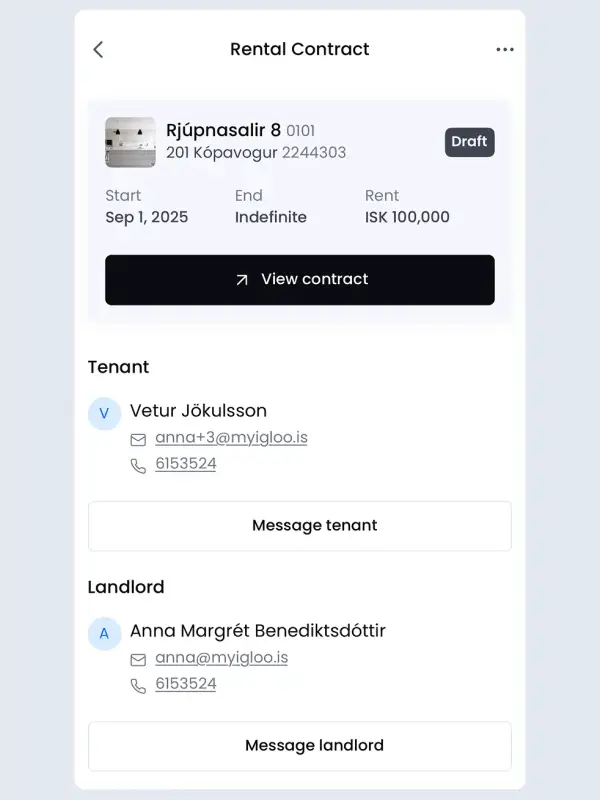Open tenant email anna+3@myigloo.is

tap(231, 438)
